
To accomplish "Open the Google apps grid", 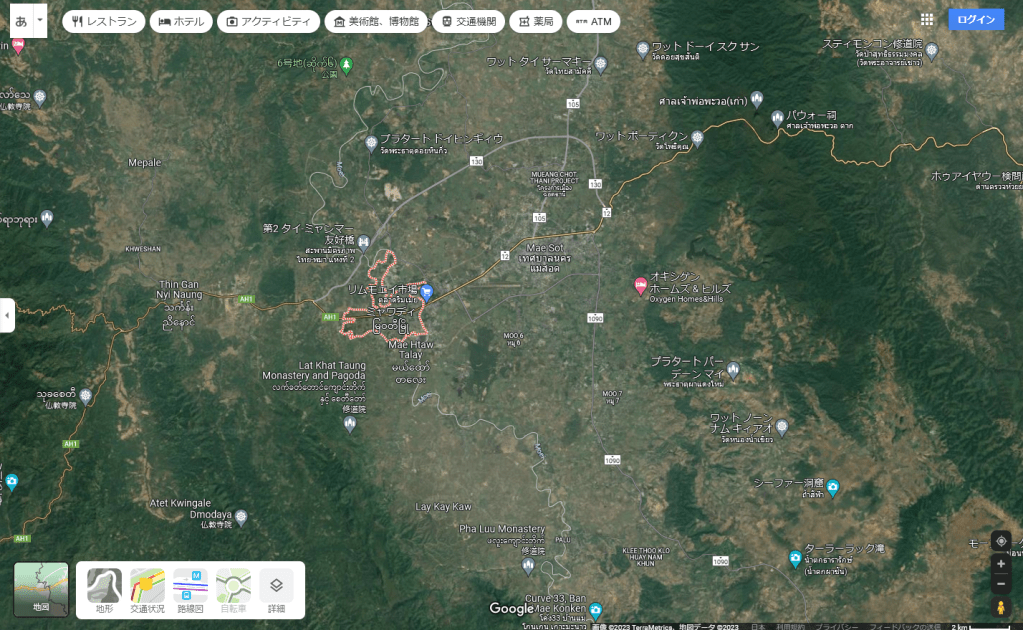I will pos(927,20).
